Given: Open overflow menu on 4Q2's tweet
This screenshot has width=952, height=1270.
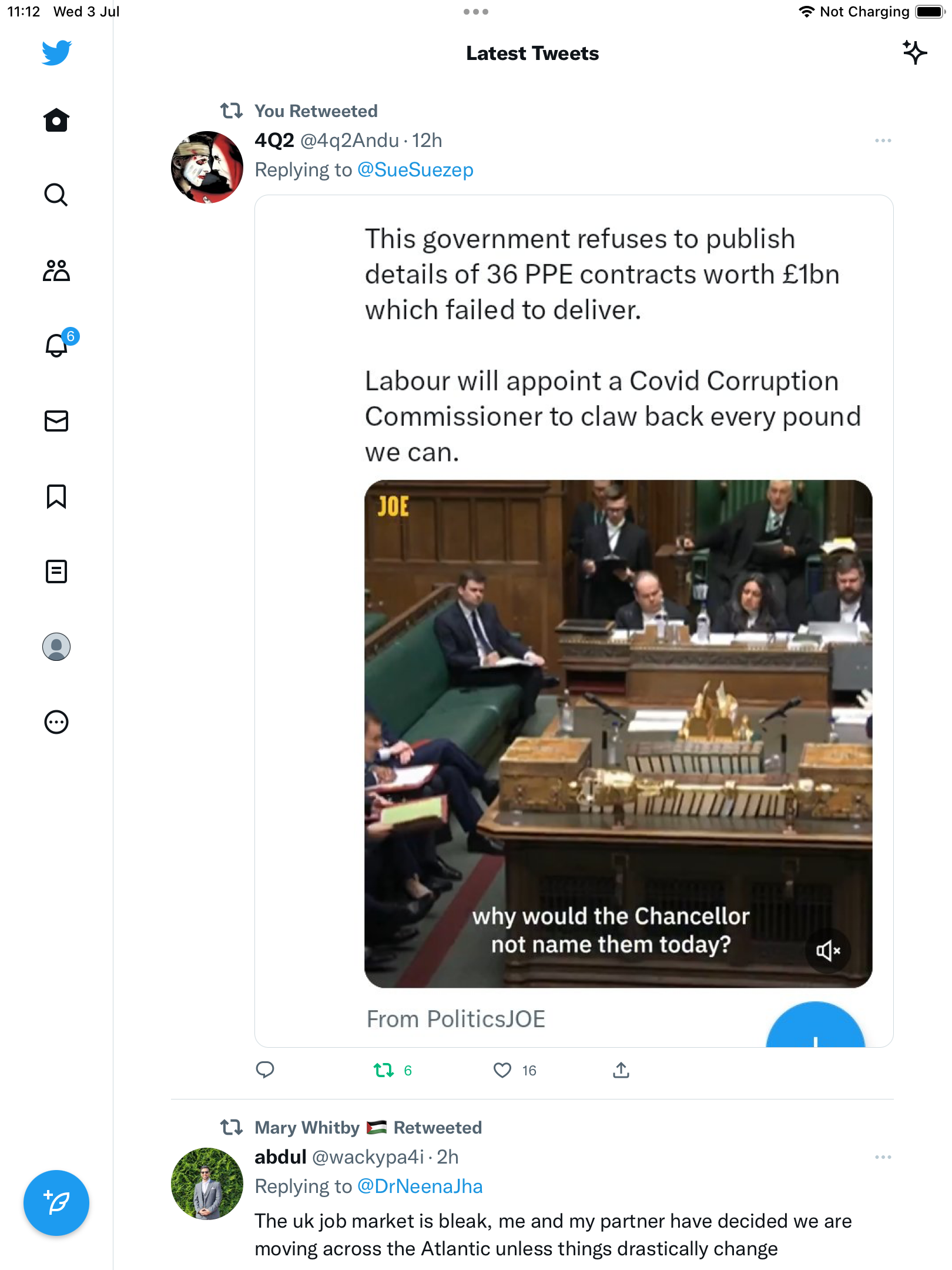Looking at the screenshot, I should (883, 141).
